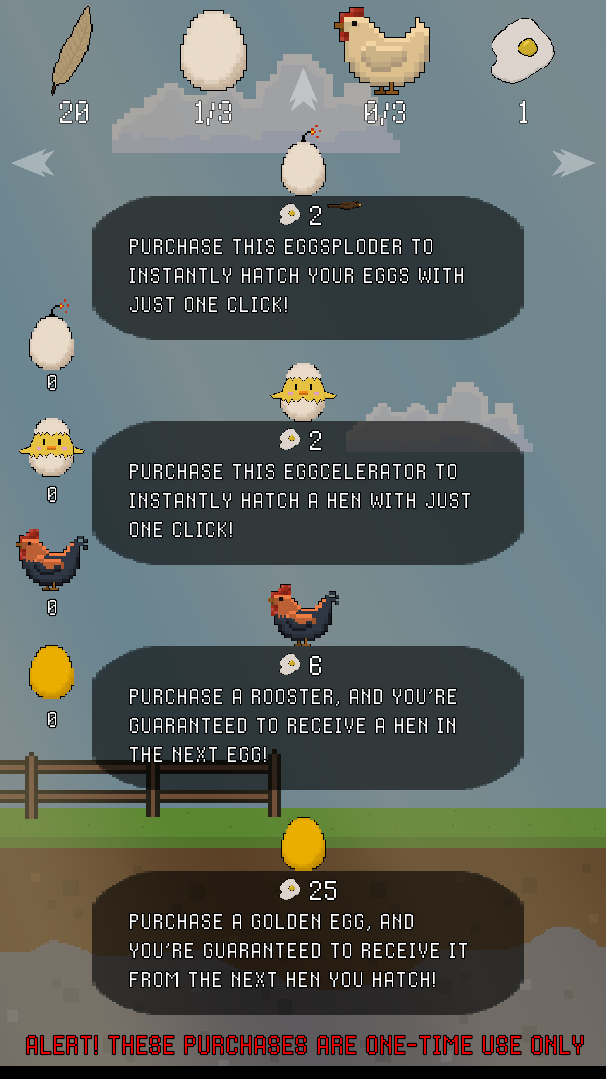606x1079 pixels.
Task: Use the owned golden egg item
Action: pyautogui.click(x=51, y=672)
